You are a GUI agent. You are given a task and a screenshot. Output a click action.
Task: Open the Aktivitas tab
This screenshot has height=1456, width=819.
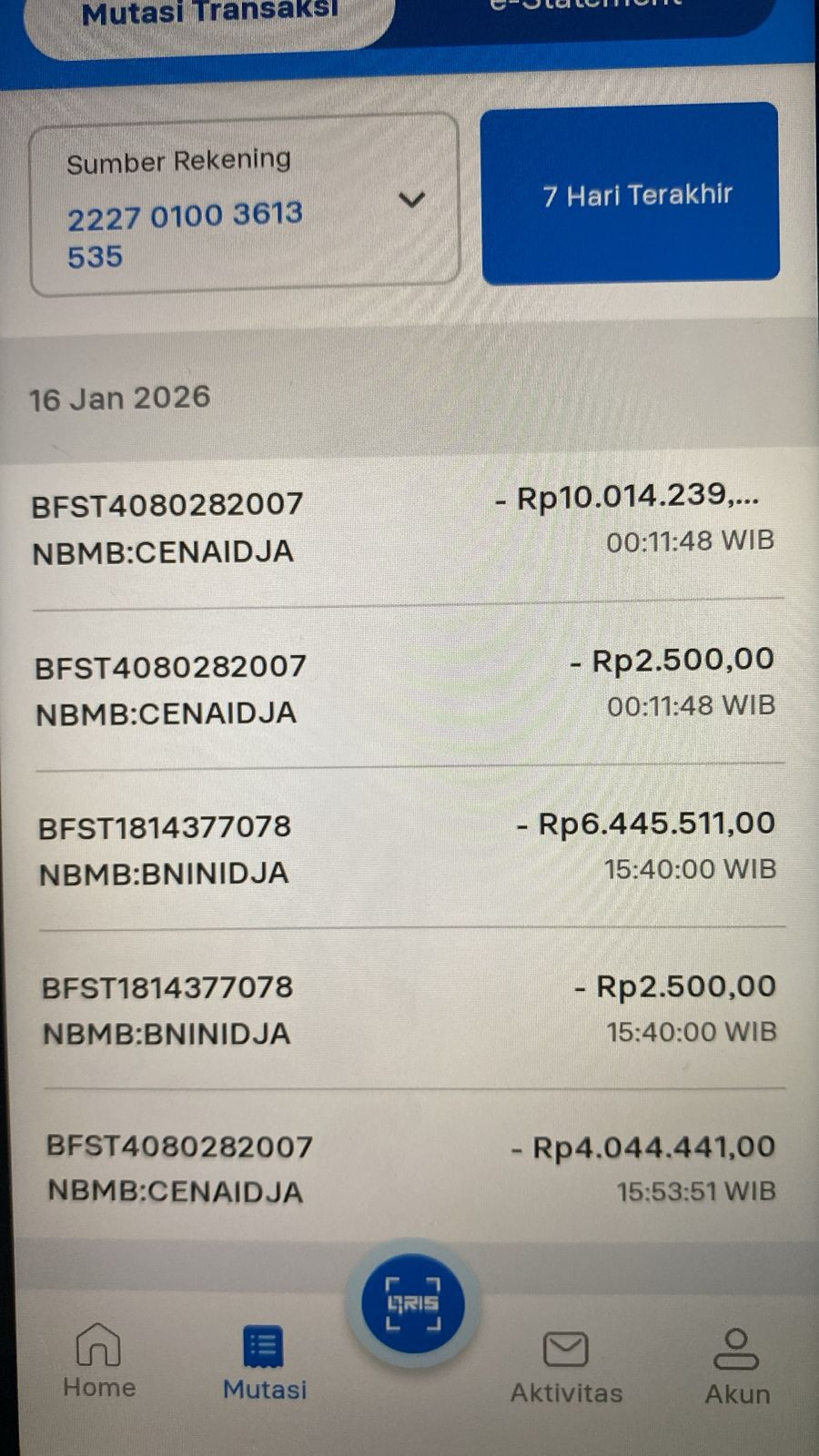coord(566,1368)
